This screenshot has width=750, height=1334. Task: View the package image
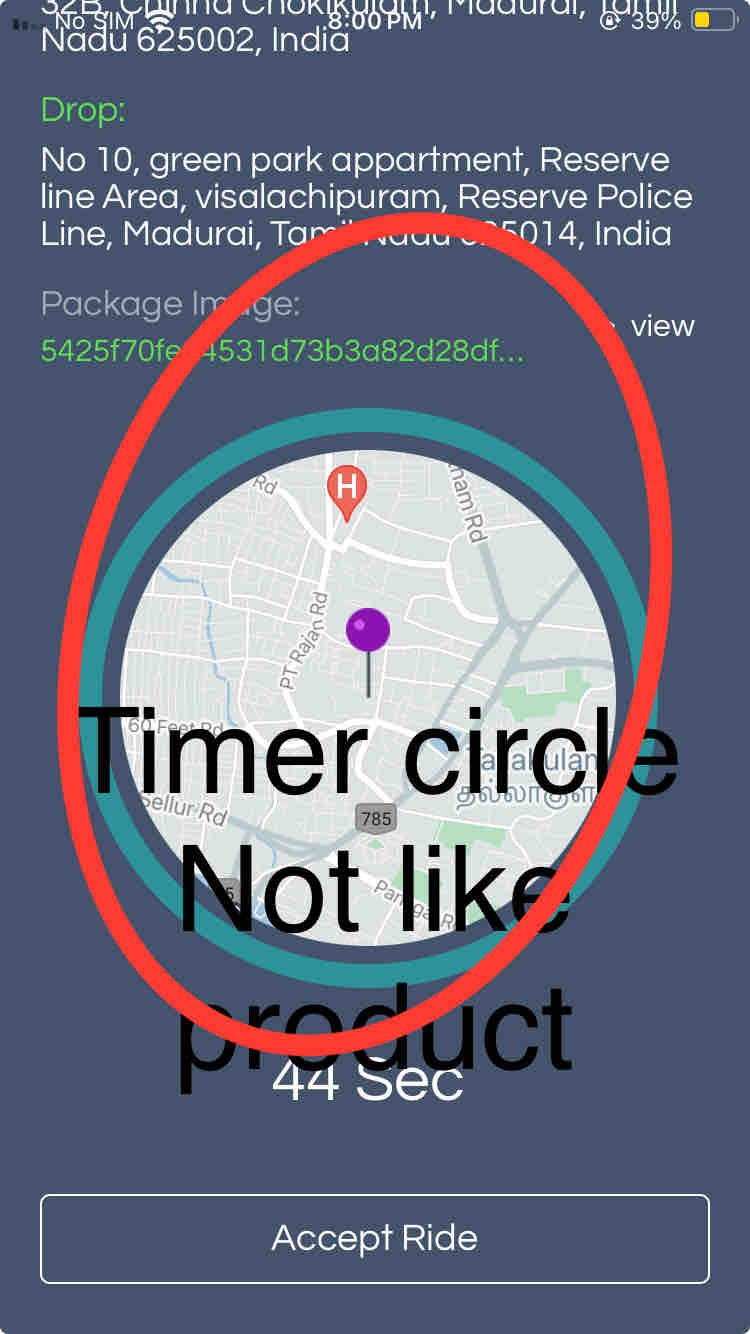point(662,326)
